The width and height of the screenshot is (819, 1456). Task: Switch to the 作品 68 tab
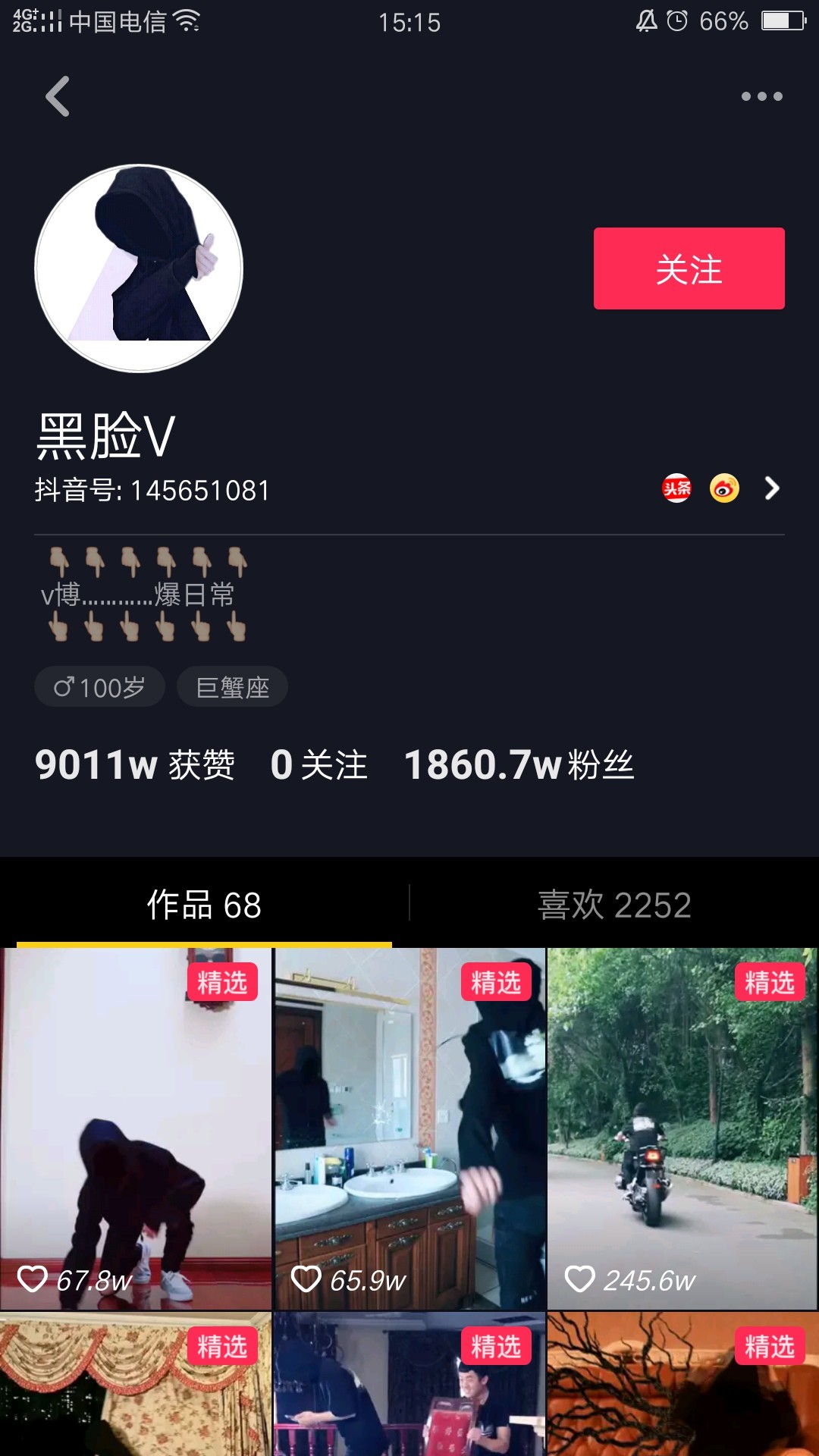[x=204, y=905]
